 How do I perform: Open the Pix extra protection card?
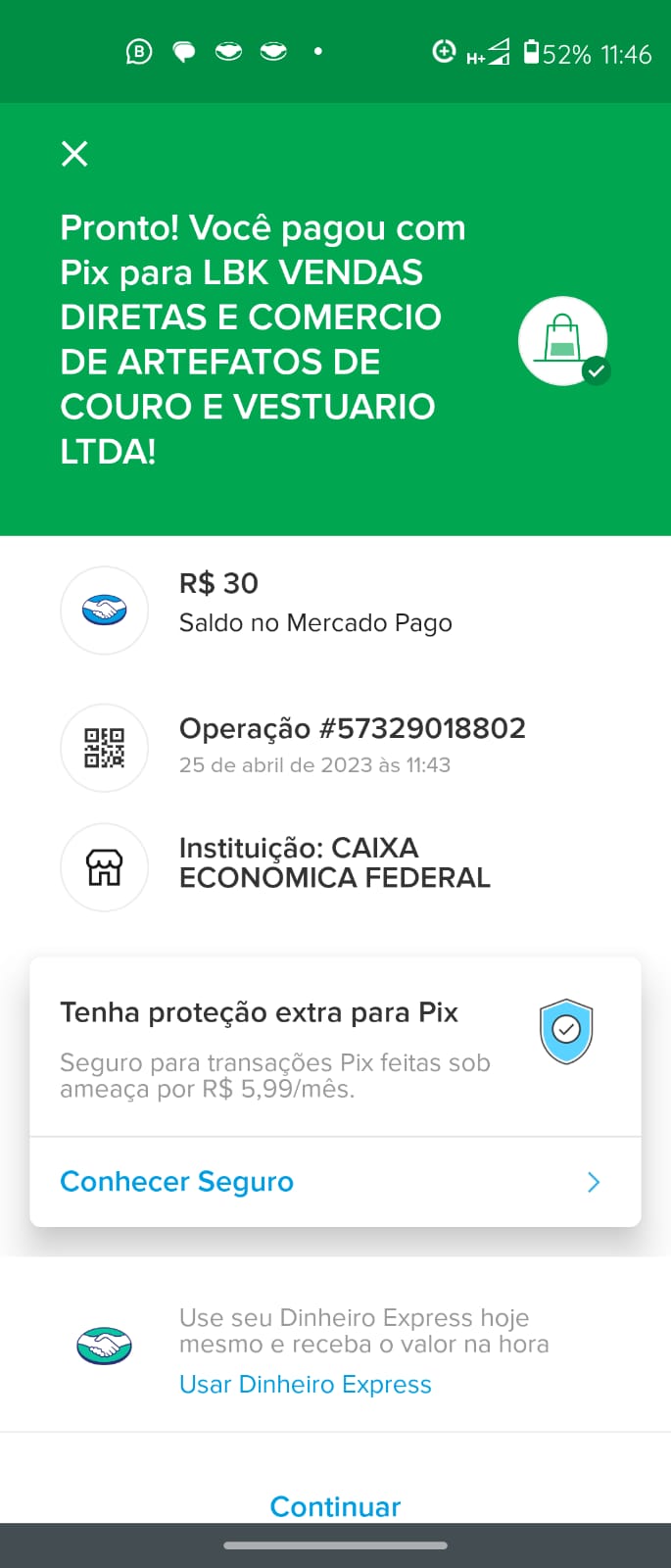click(294, 1047)
